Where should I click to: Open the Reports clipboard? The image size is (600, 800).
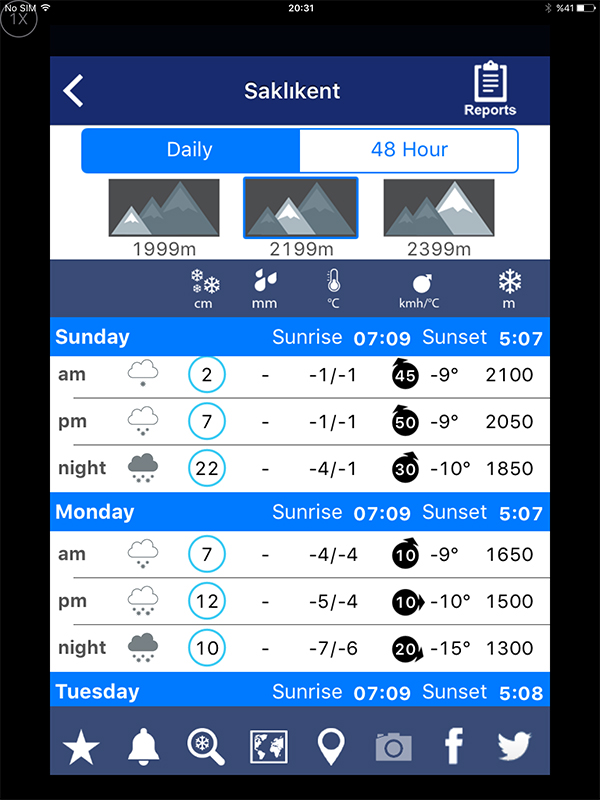pyautogui.click(x=490, y=90)
